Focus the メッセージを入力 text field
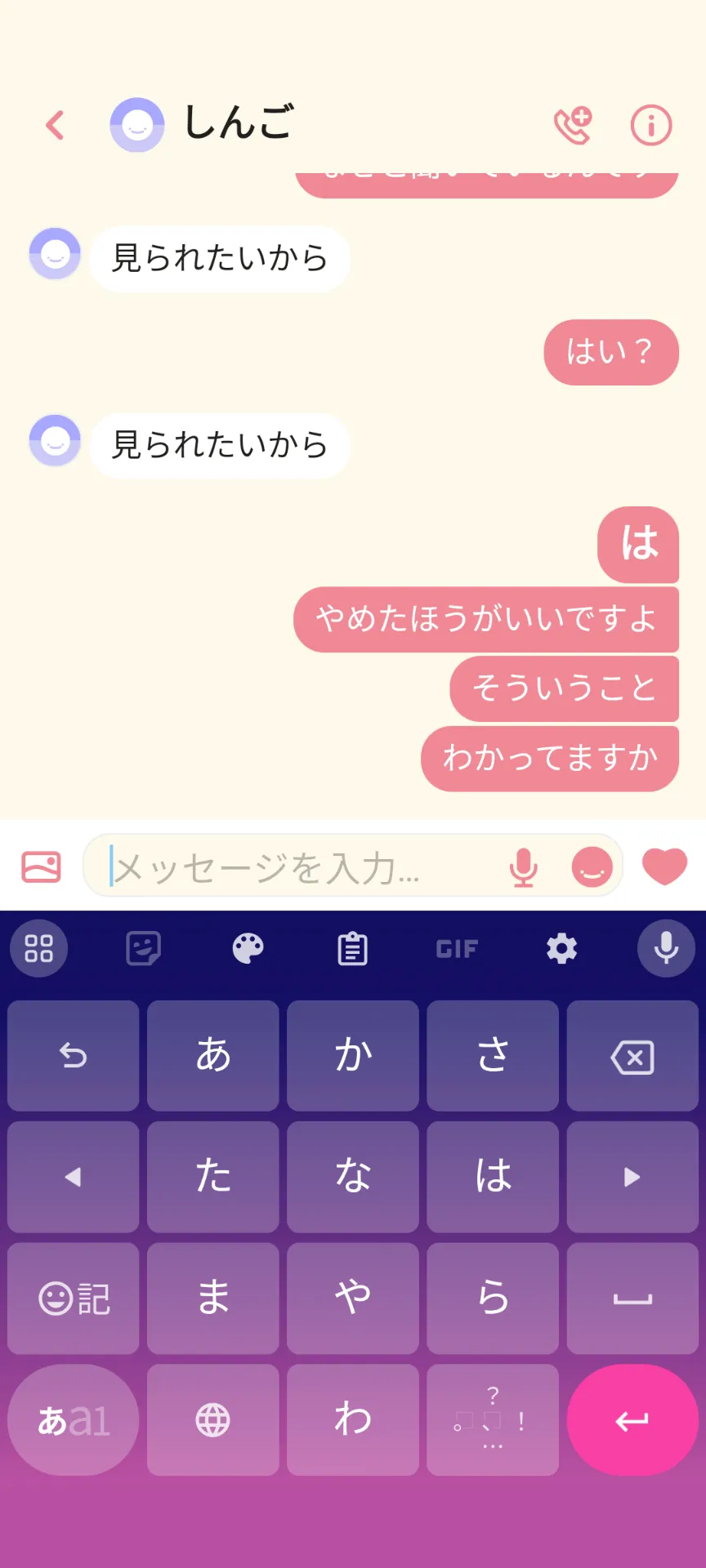Viewport: 706px width, 1568px height. (302, 866)
